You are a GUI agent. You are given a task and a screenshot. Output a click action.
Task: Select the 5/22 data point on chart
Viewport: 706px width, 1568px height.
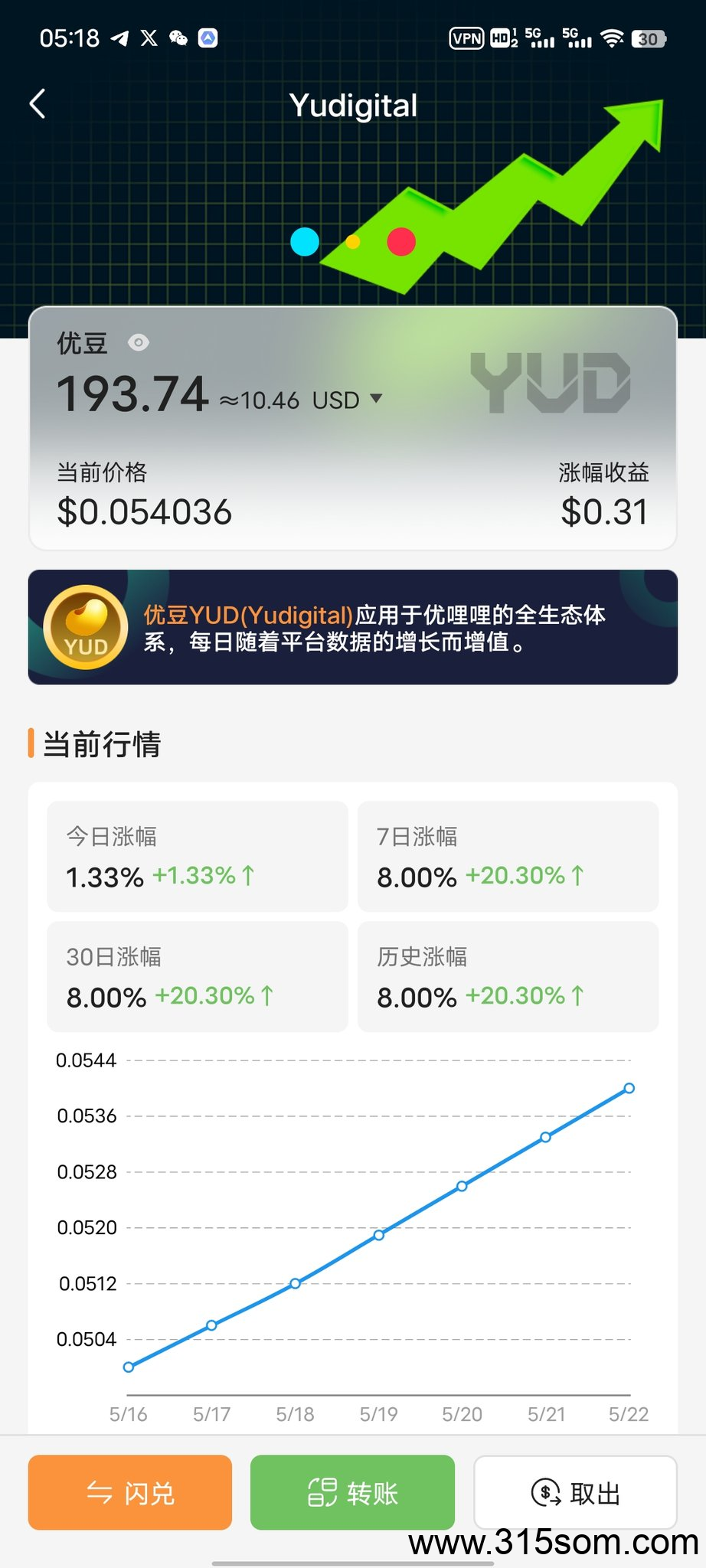point(629,1088)
